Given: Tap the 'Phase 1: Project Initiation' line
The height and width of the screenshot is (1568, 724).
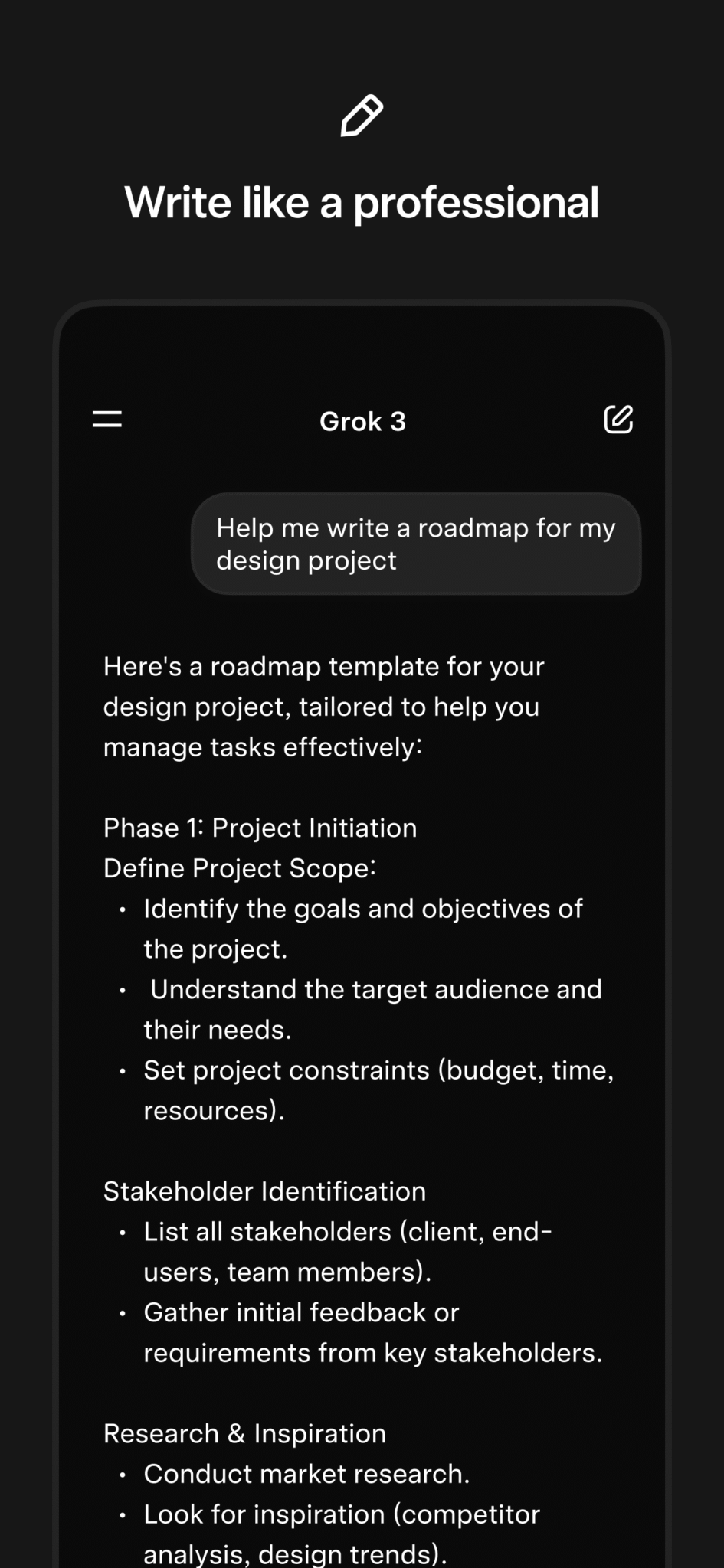Looking at the screenshot, I should tap(260, 828).
